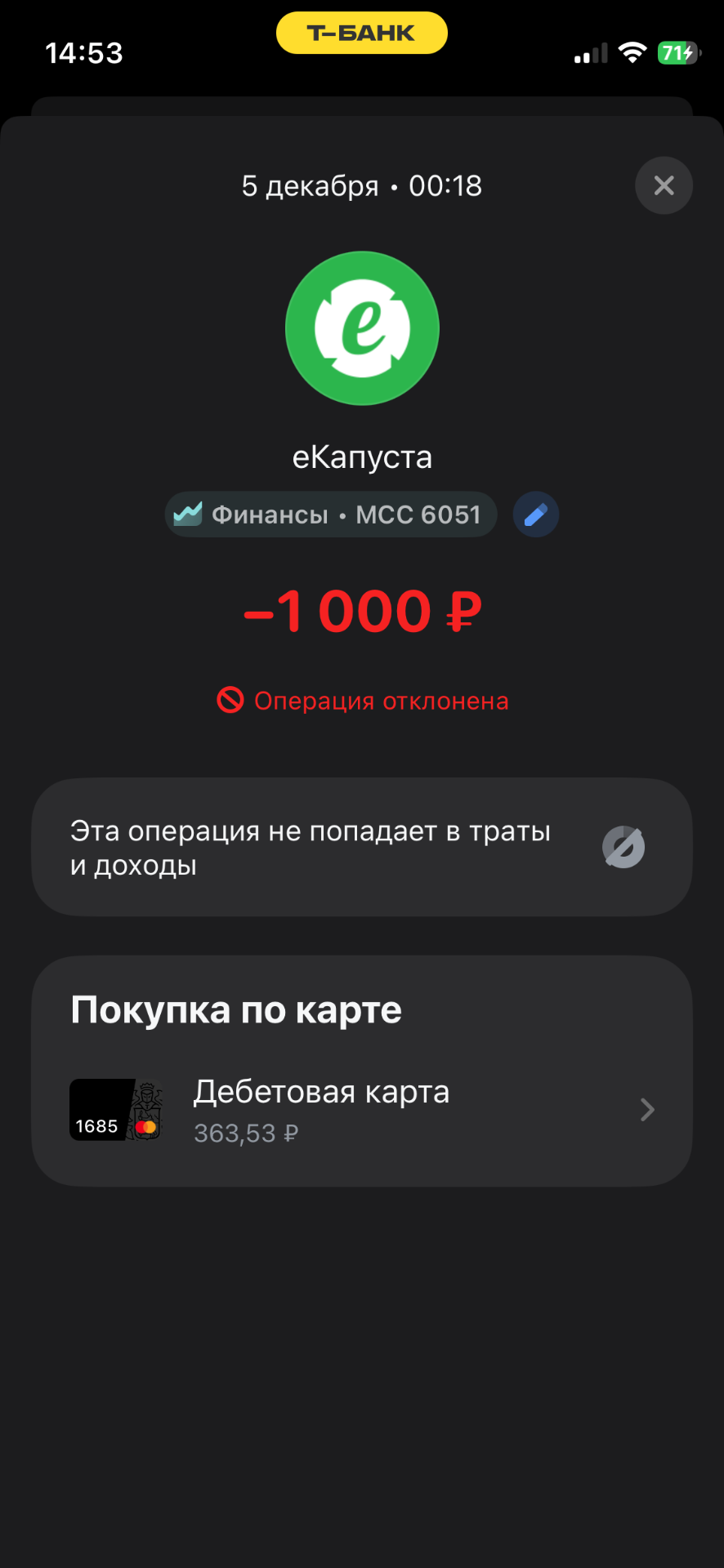This screenshot has height=1568, width=724.
Task: Tap the excluded-from-spending icon
Action: click(623, 847)
